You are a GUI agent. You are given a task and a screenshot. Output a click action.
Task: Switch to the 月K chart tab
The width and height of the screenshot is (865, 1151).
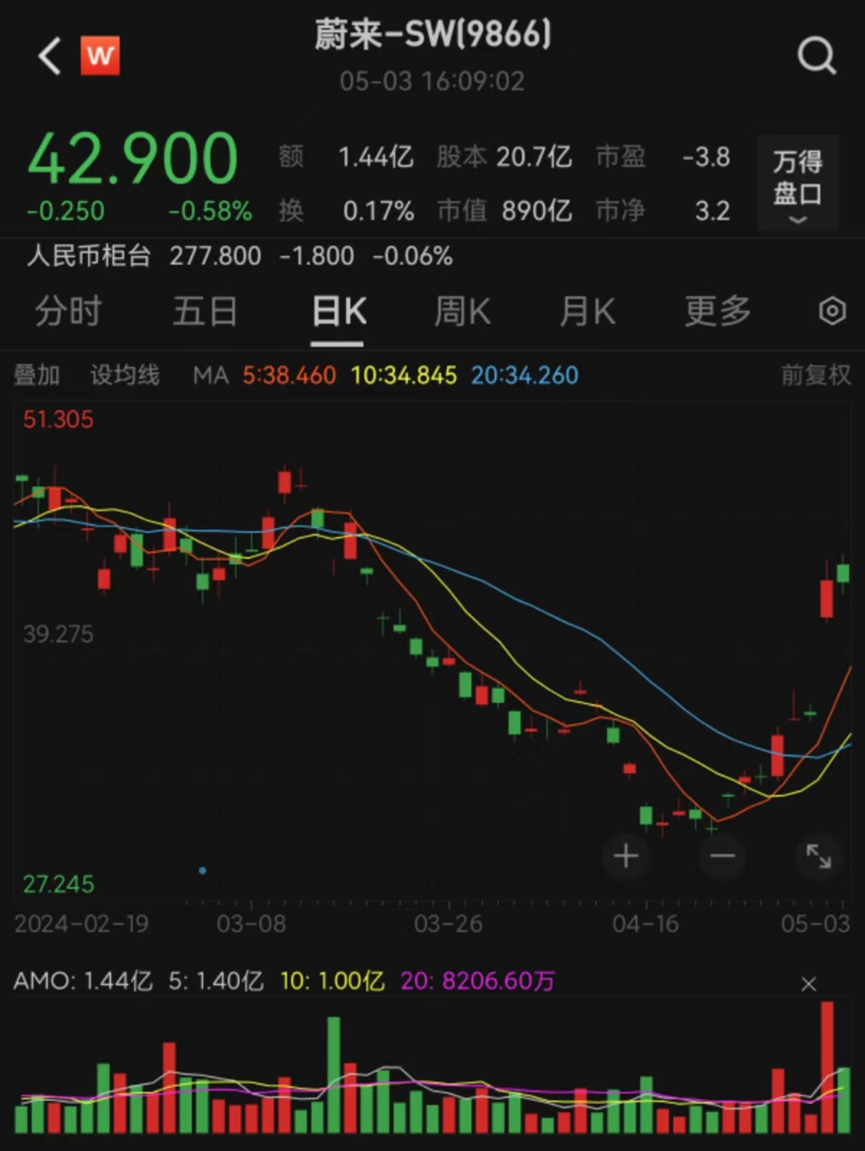(587, 312)
